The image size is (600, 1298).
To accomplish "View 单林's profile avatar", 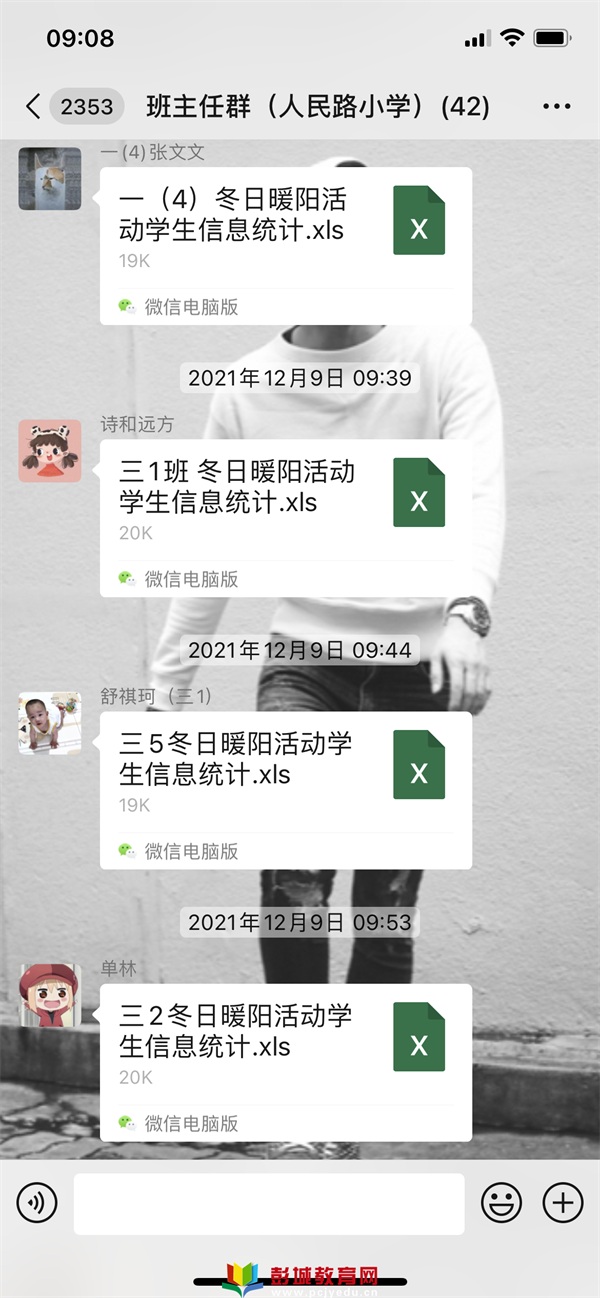I will (x=50, y=995).
